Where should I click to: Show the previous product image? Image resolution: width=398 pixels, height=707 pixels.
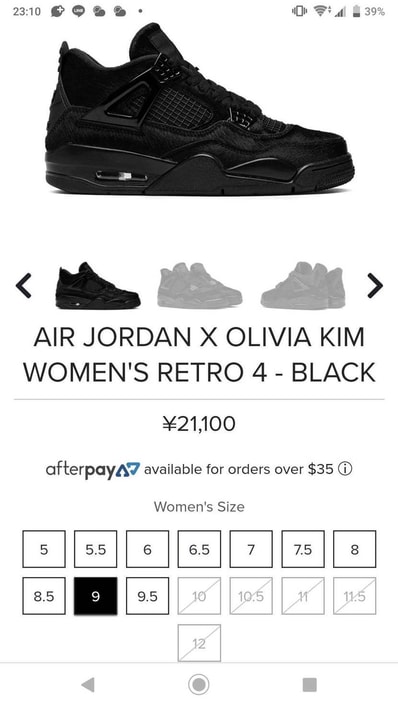point(23,285)
